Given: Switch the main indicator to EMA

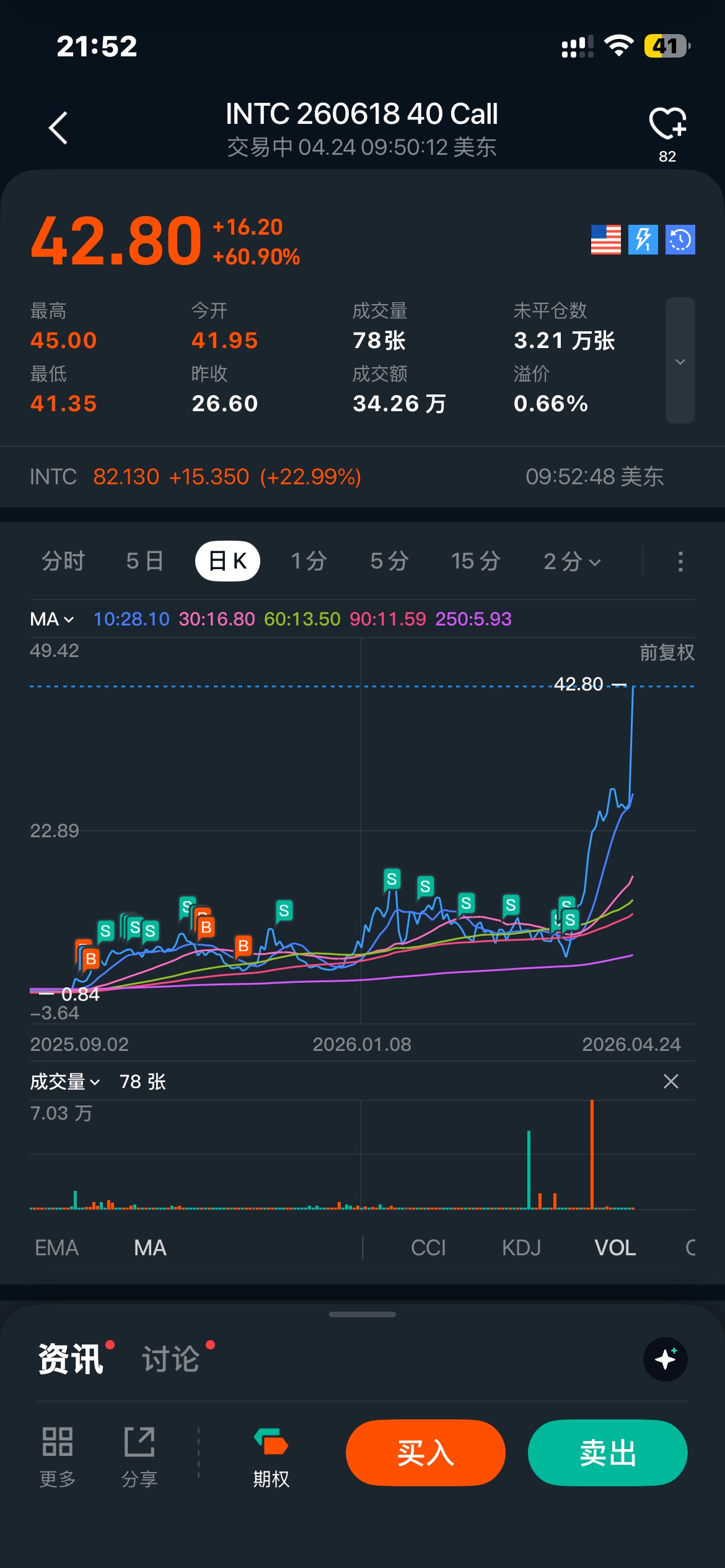Looking at the screenshot, I should (x=57, y=1248).
